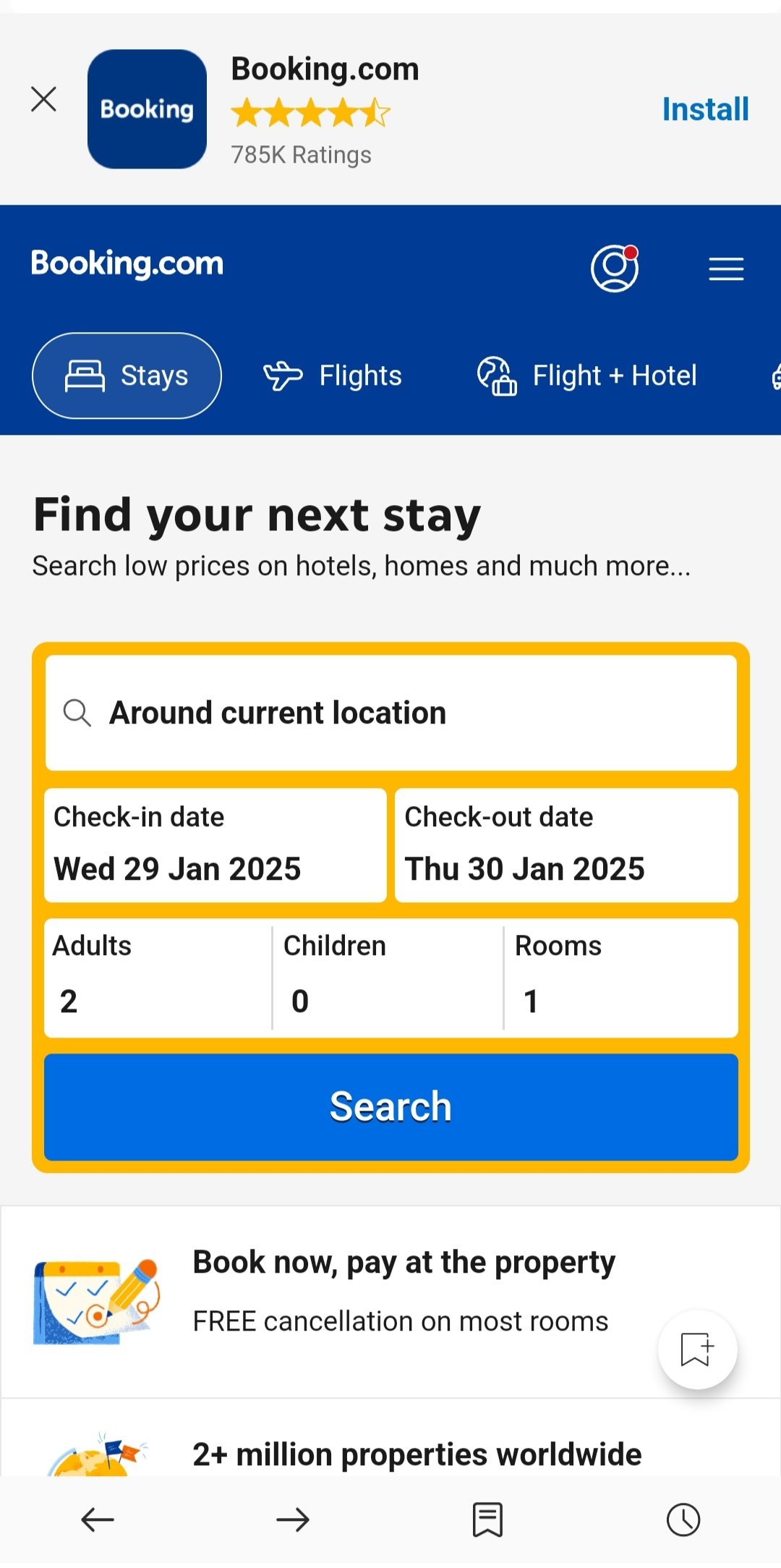Open the hamburger menu
The image size is (781, 1568).
coord(726,269)
